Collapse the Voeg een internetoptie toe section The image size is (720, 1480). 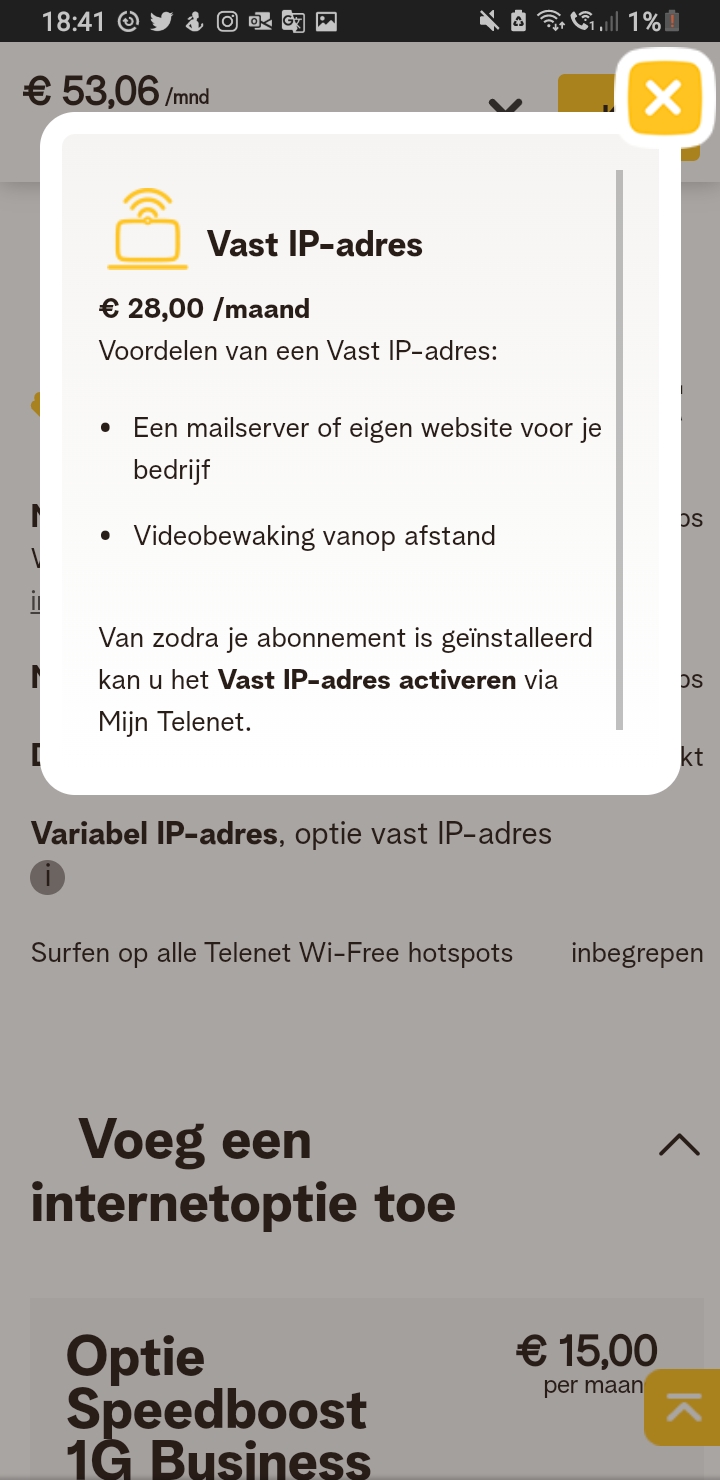[x=679, y=1145]
